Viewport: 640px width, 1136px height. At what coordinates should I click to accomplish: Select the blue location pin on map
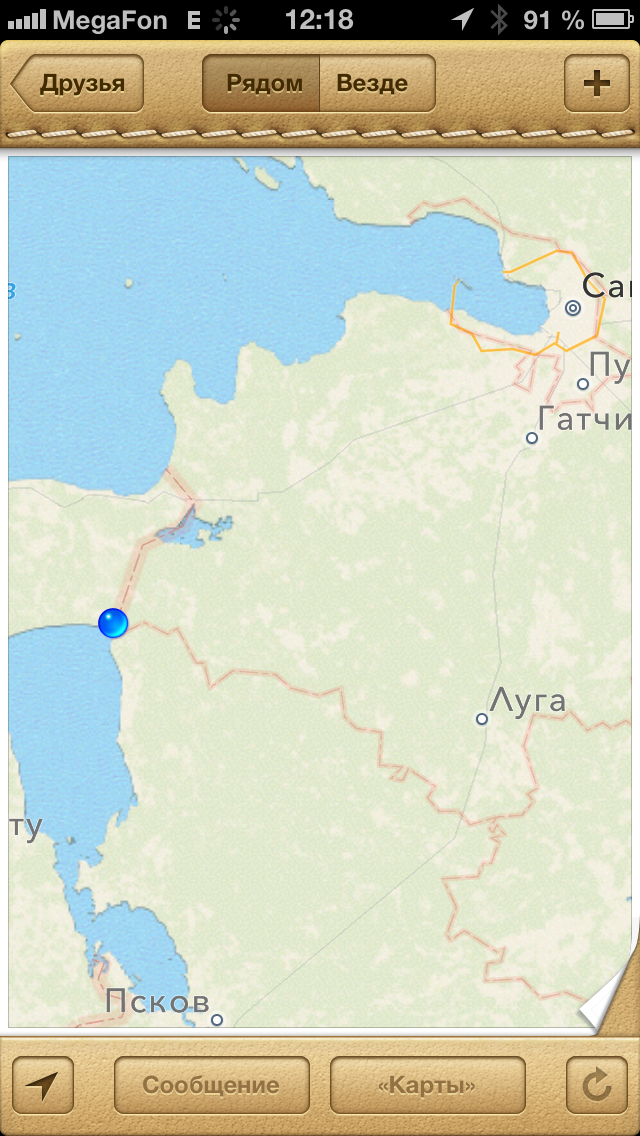tap(113, 623)
